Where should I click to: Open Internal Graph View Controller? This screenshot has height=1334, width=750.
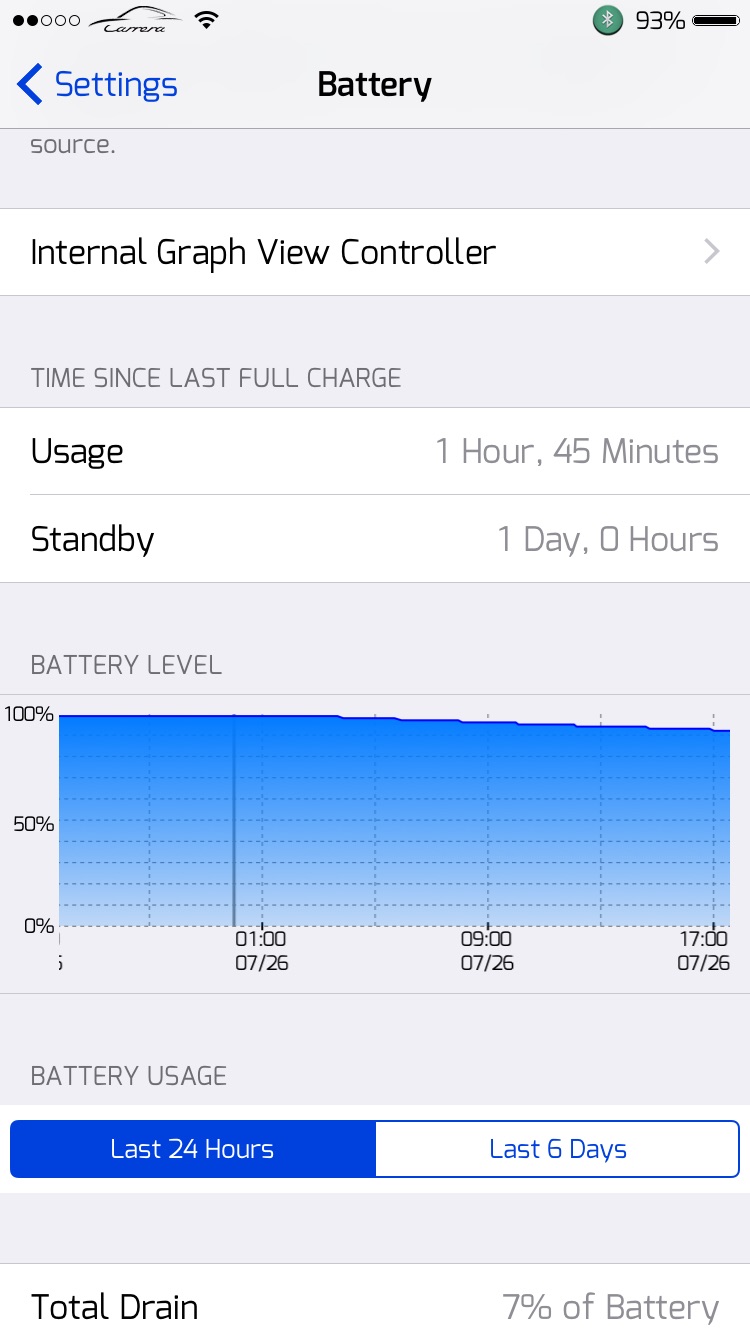[375, 252]
